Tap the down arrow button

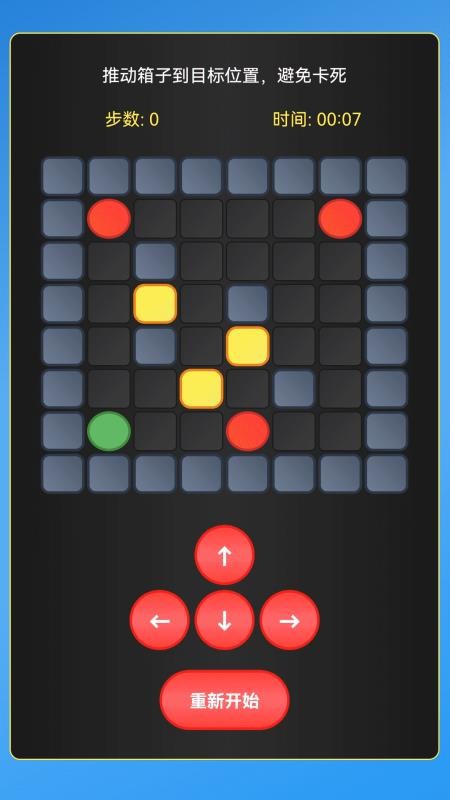point(224,620)
